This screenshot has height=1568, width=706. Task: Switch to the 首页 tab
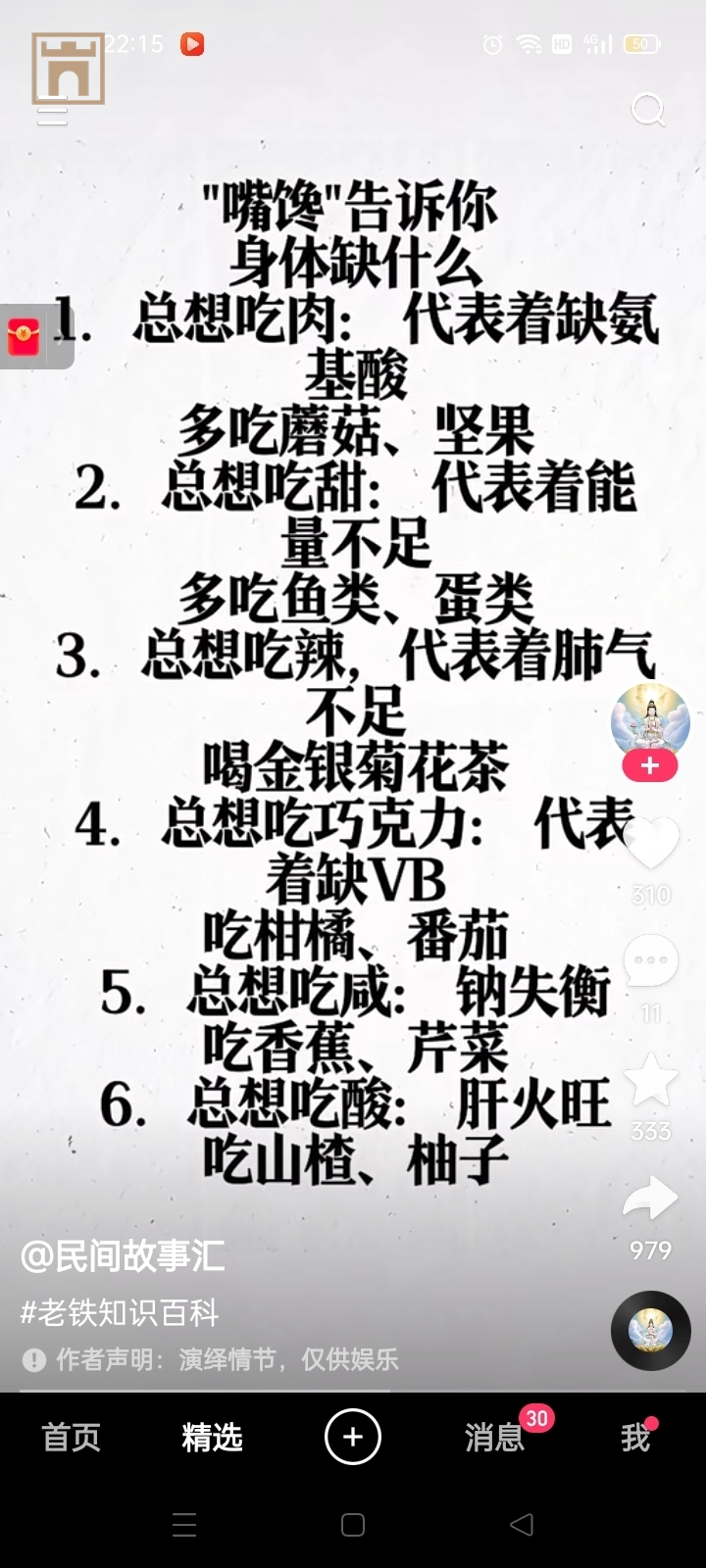coord(71,1438)
